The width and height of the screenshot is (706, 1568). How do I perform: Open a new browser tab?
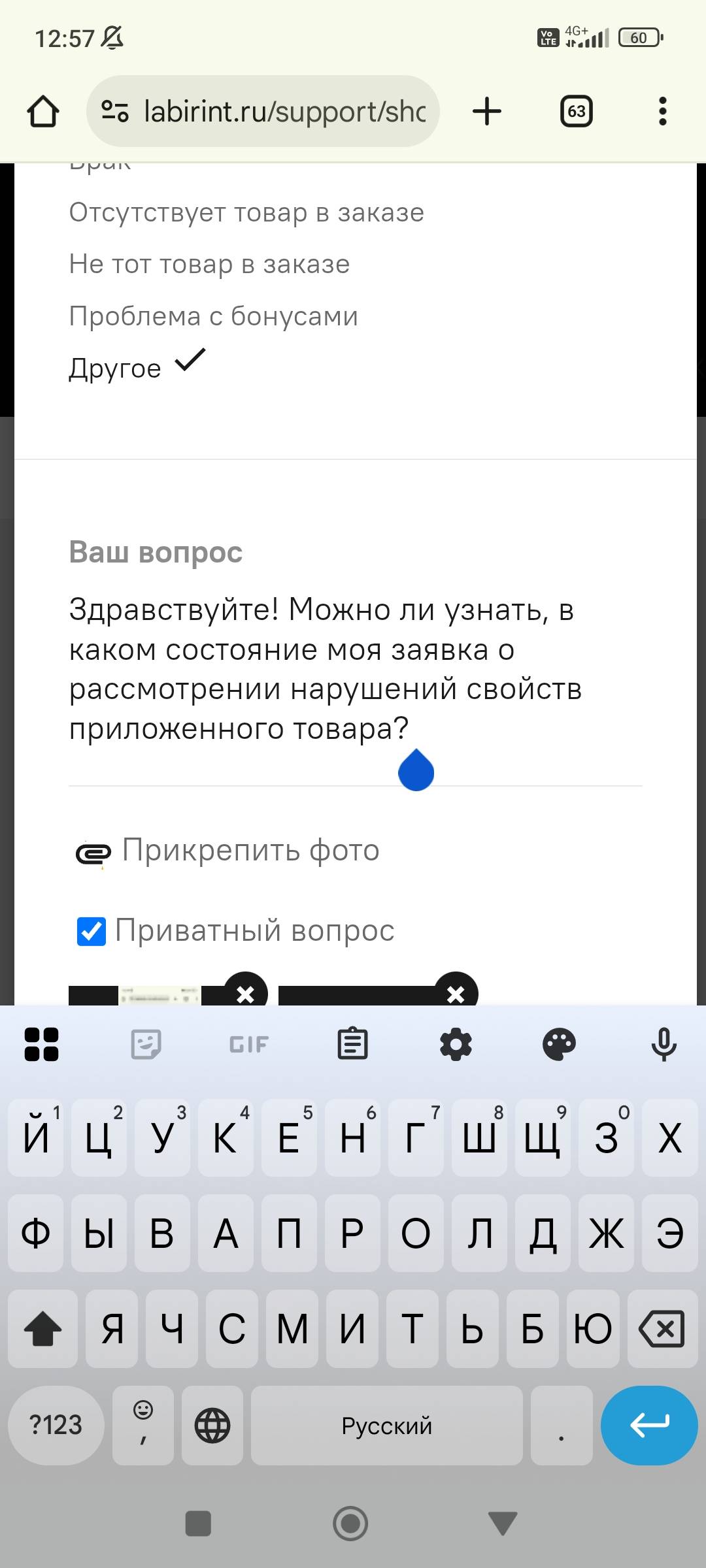click(x=487, y=111)
